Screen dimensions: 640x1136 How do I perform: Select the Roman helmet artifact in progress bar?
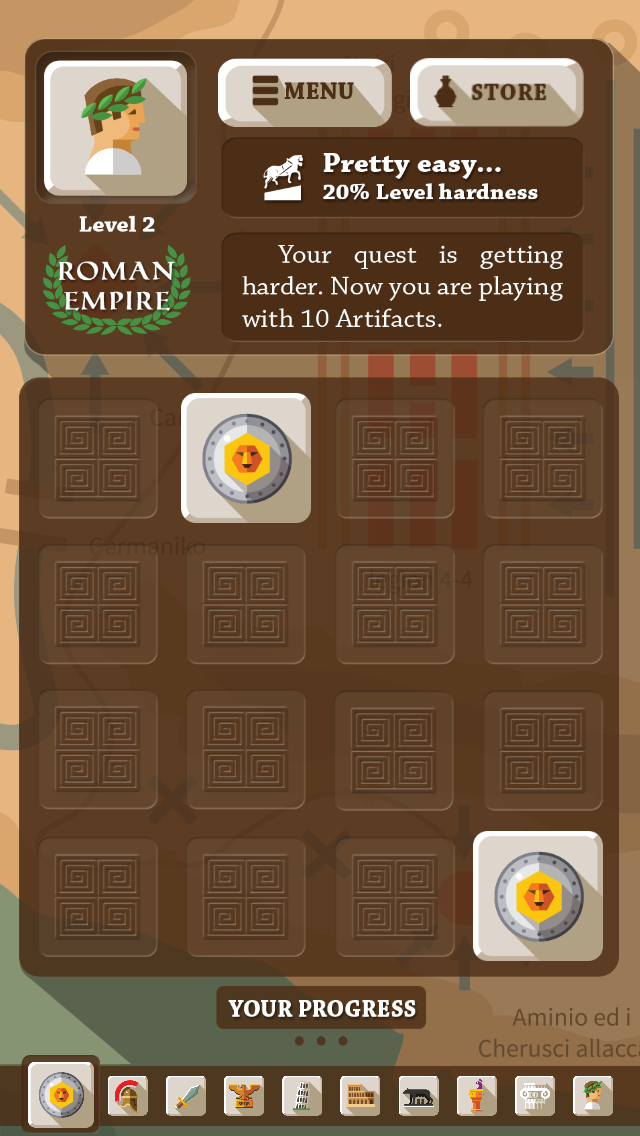pos(128,1096)
